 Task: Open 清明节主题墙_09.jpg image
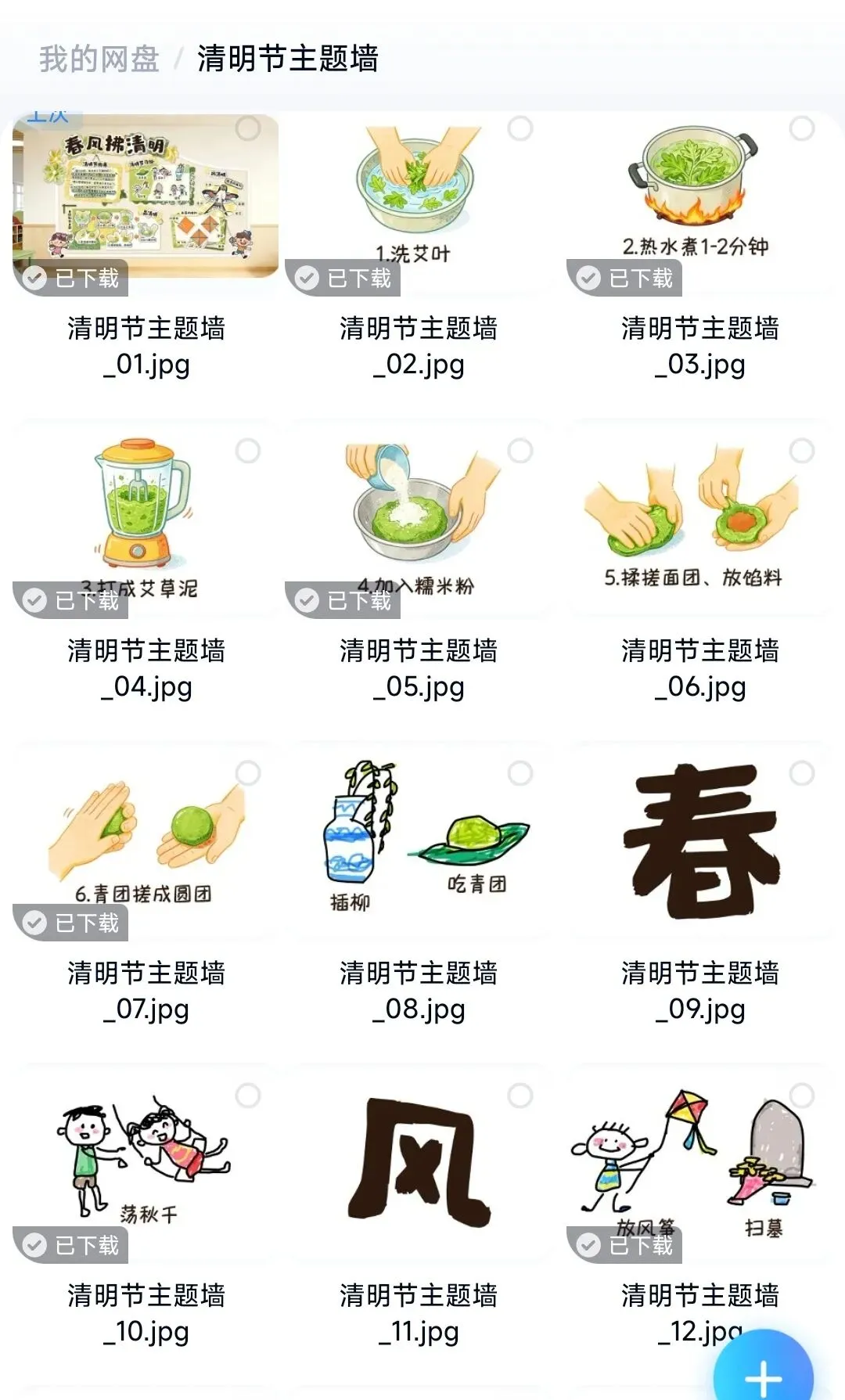click(x=699, y=840)
